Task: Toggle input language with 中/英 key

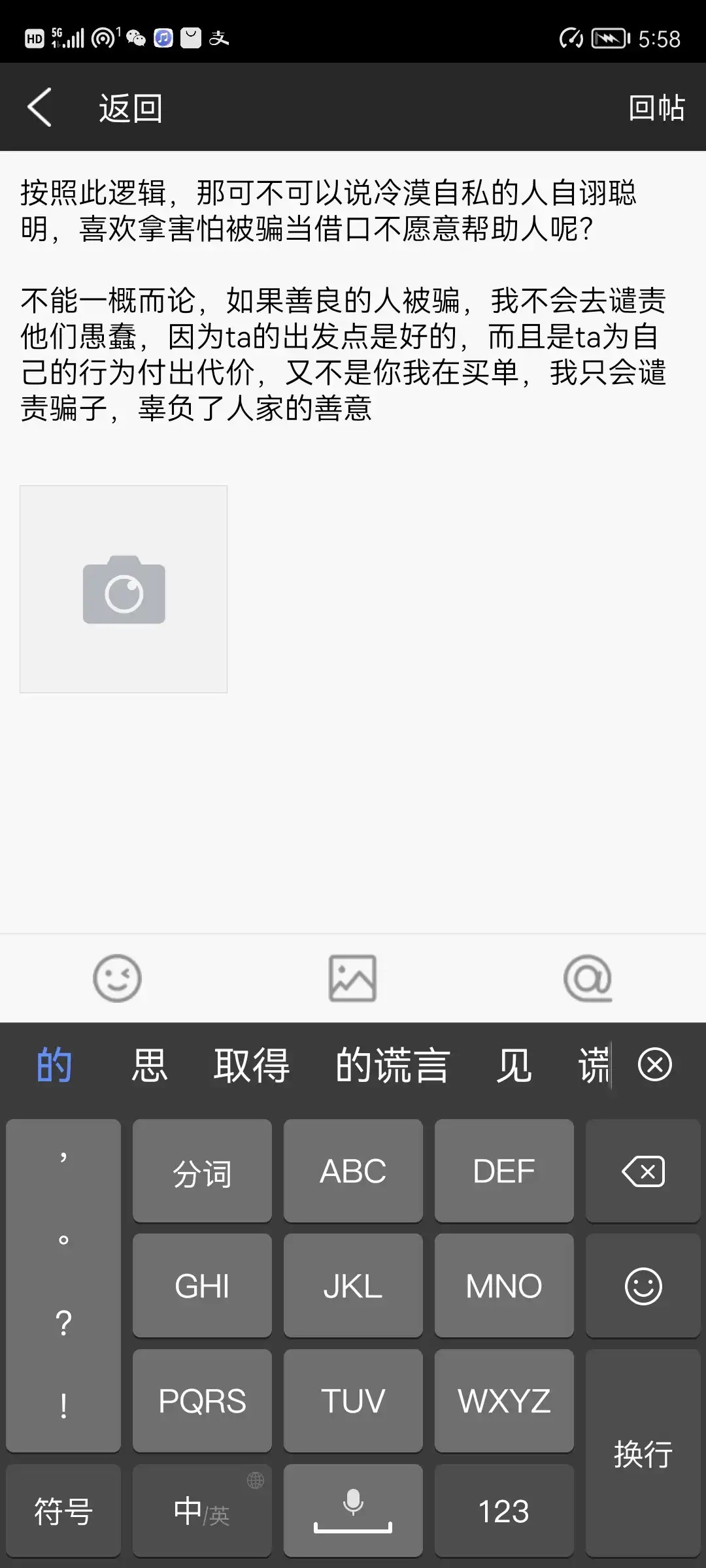Action: point(202,1511)
